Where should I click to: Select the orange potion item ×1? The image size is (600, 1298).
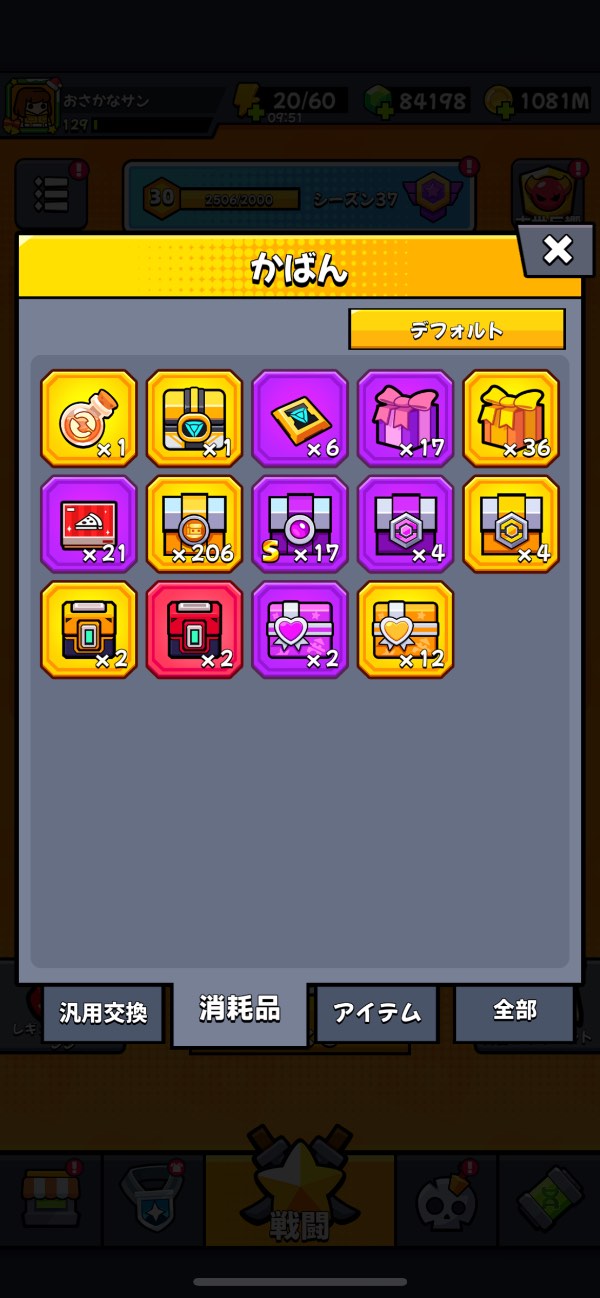pyautogui.click(x=89, y=418)
